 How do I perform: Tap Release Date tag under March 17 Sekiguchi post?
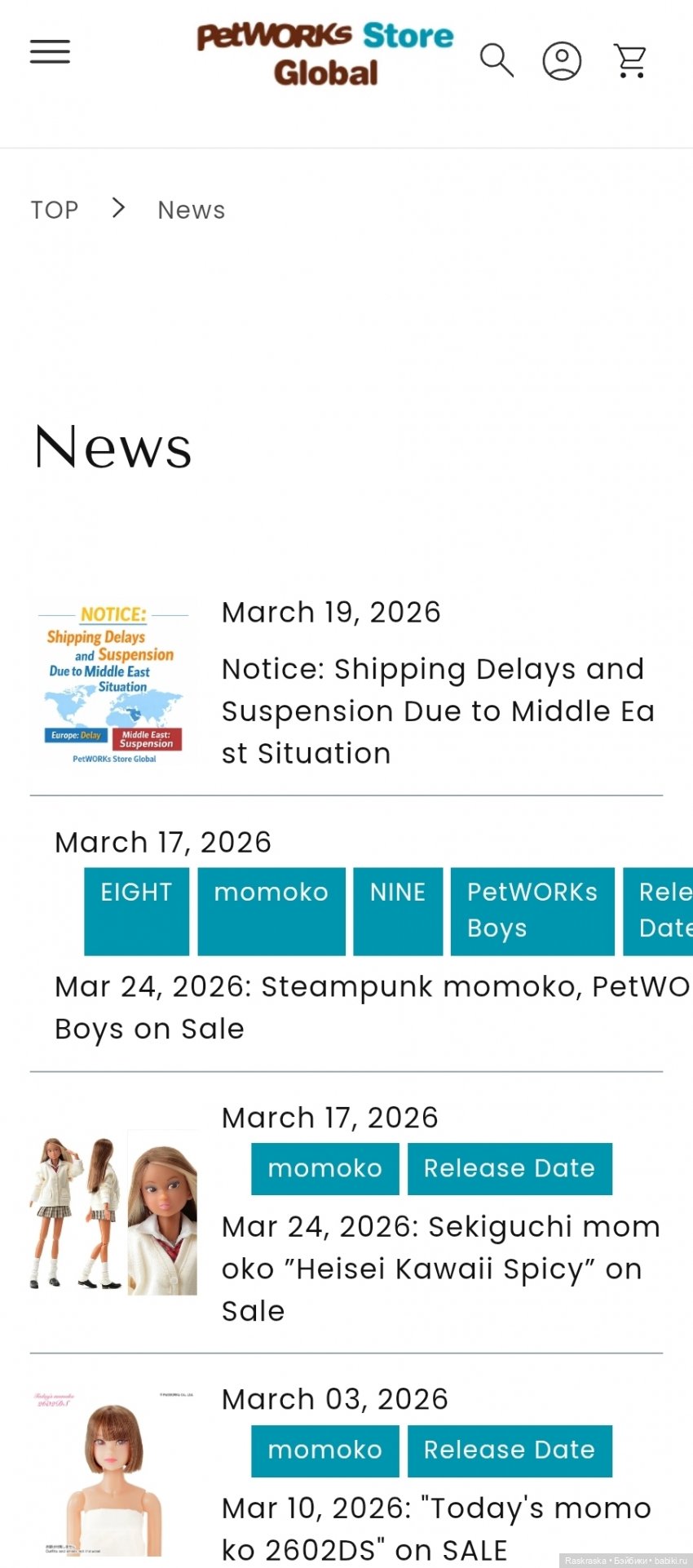509,1168
